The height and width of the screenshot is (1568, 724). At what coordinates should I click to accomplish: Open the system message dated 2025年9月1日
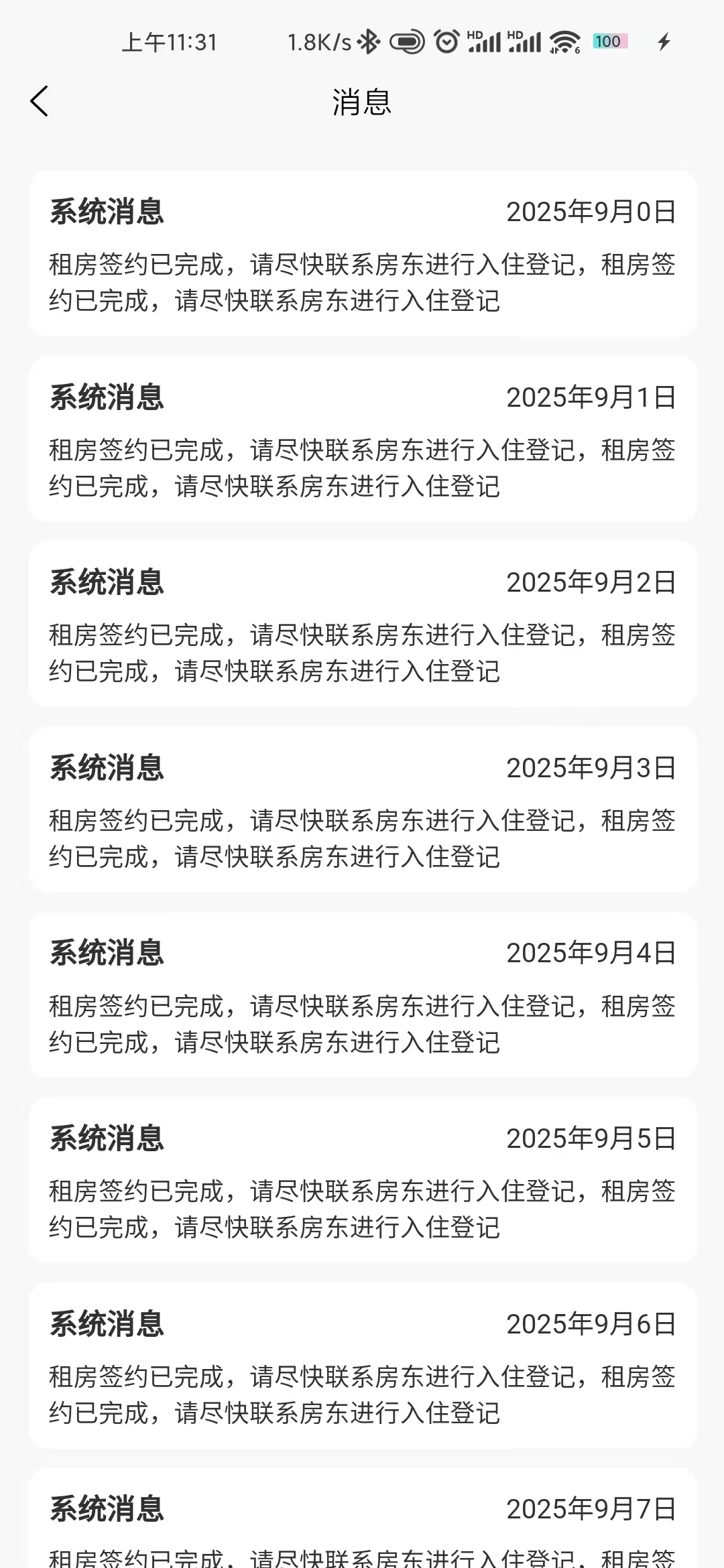click(x=362, y=439)
